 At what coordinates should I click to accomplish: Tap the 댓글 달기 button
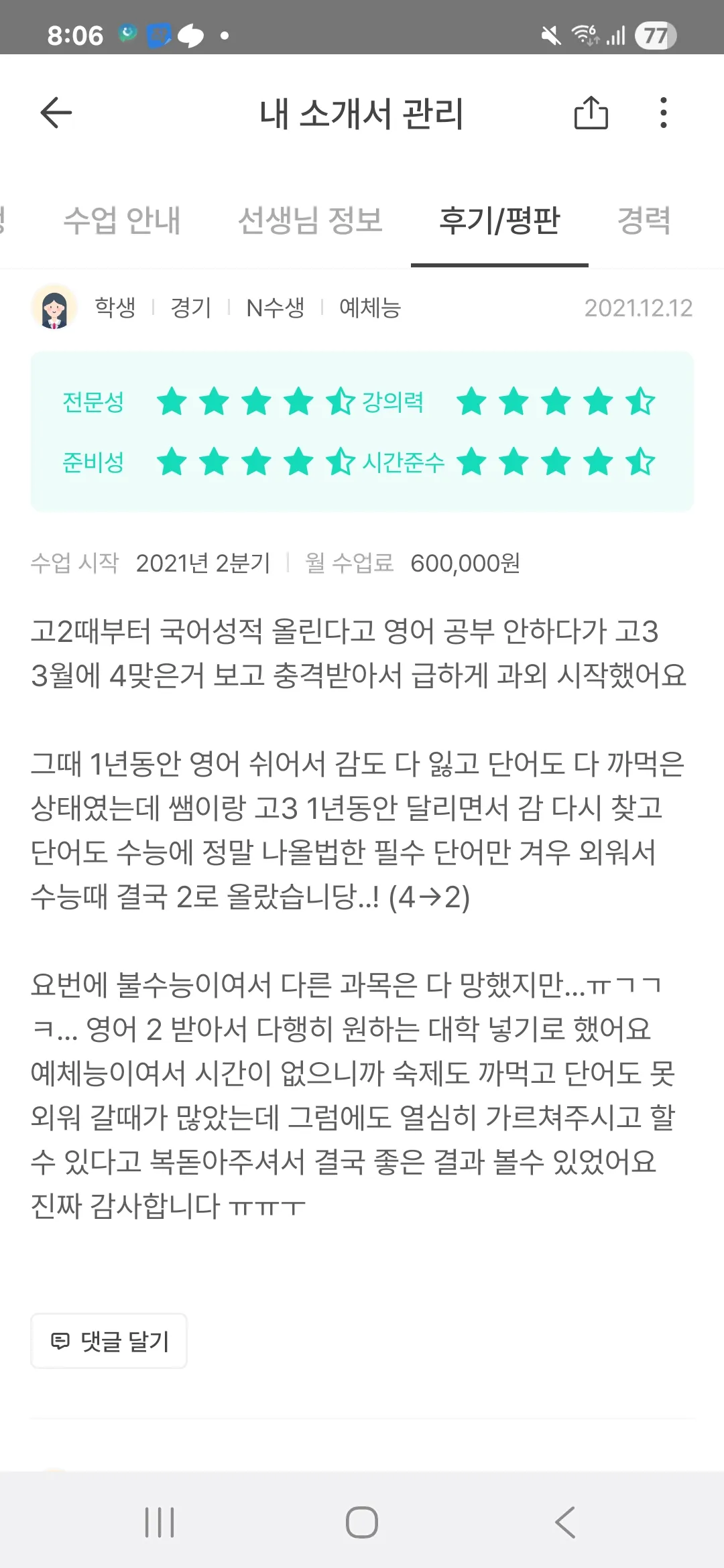pyautogui.click(x=109, y=1341)
